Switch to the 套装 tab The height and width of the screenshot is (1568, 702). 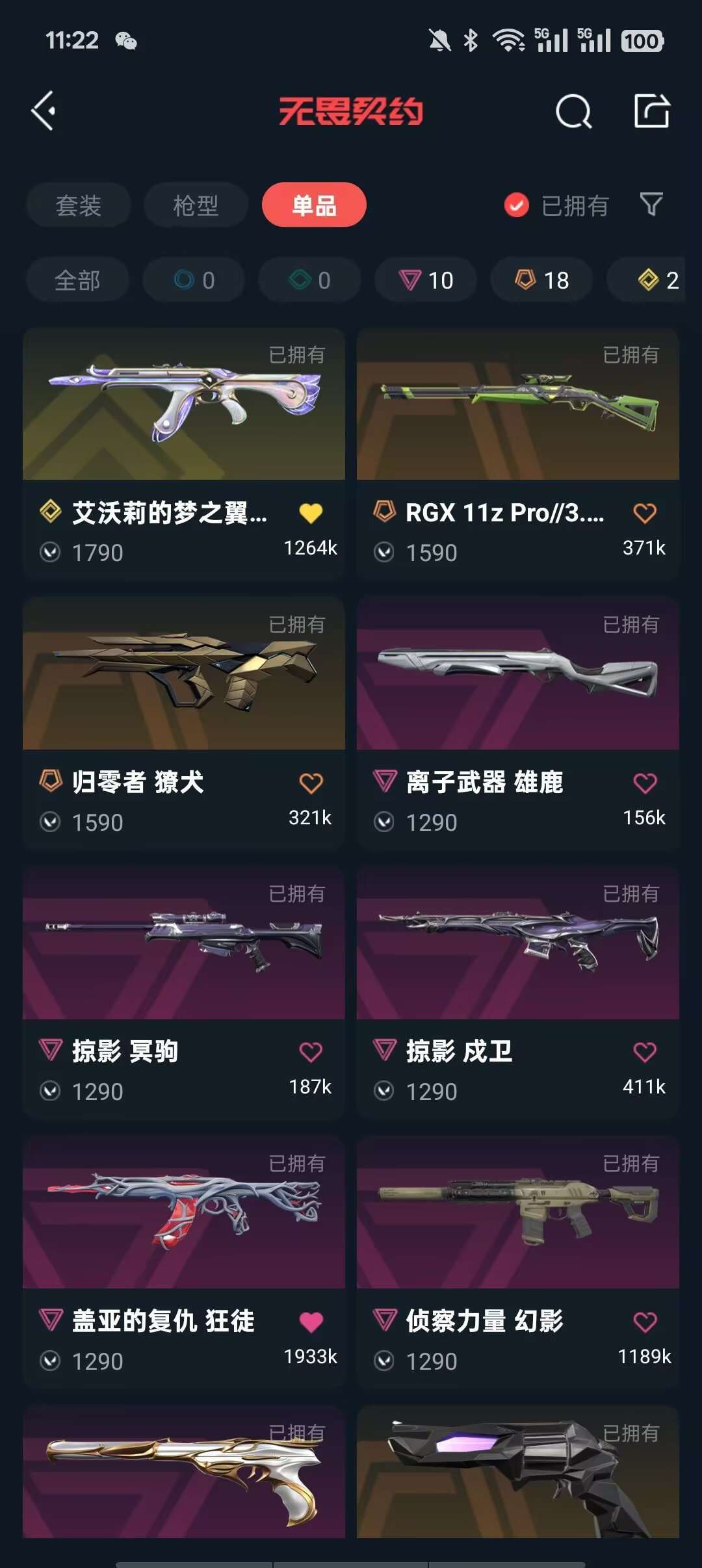pyautogui.click(x=79, y=205)
